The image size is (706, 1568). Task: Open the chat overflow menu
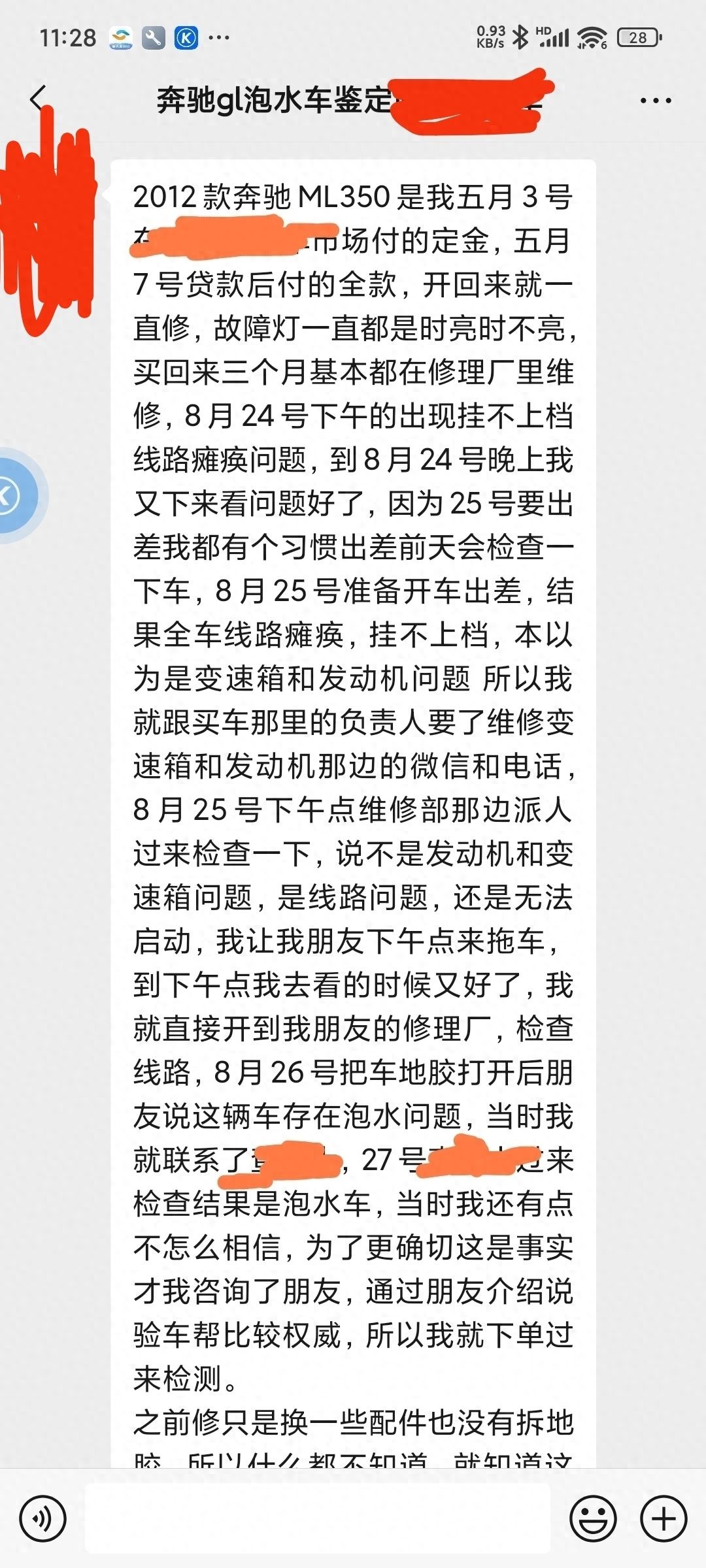point(656,101)
